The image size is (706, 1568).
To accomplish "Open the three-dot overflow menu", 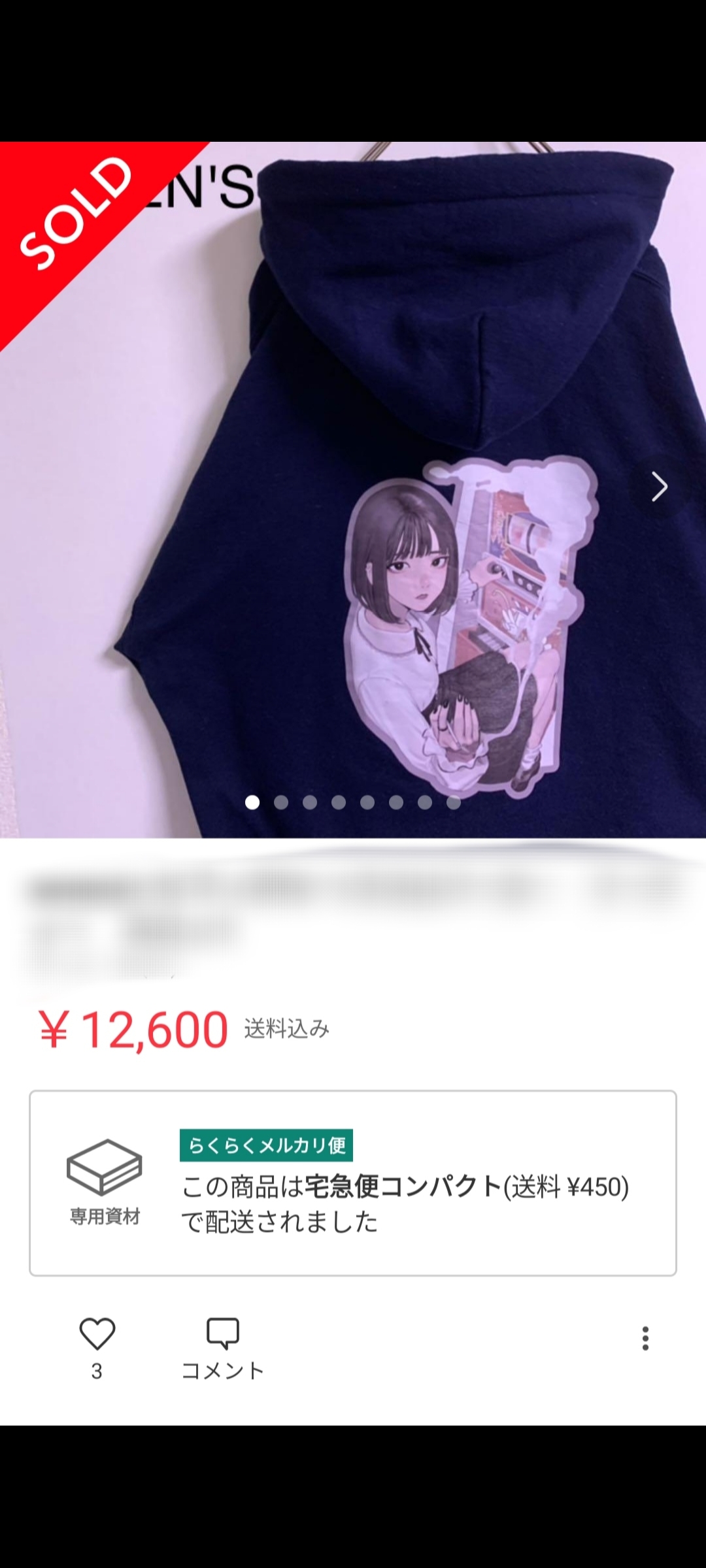I will [x=645, y=1339].
